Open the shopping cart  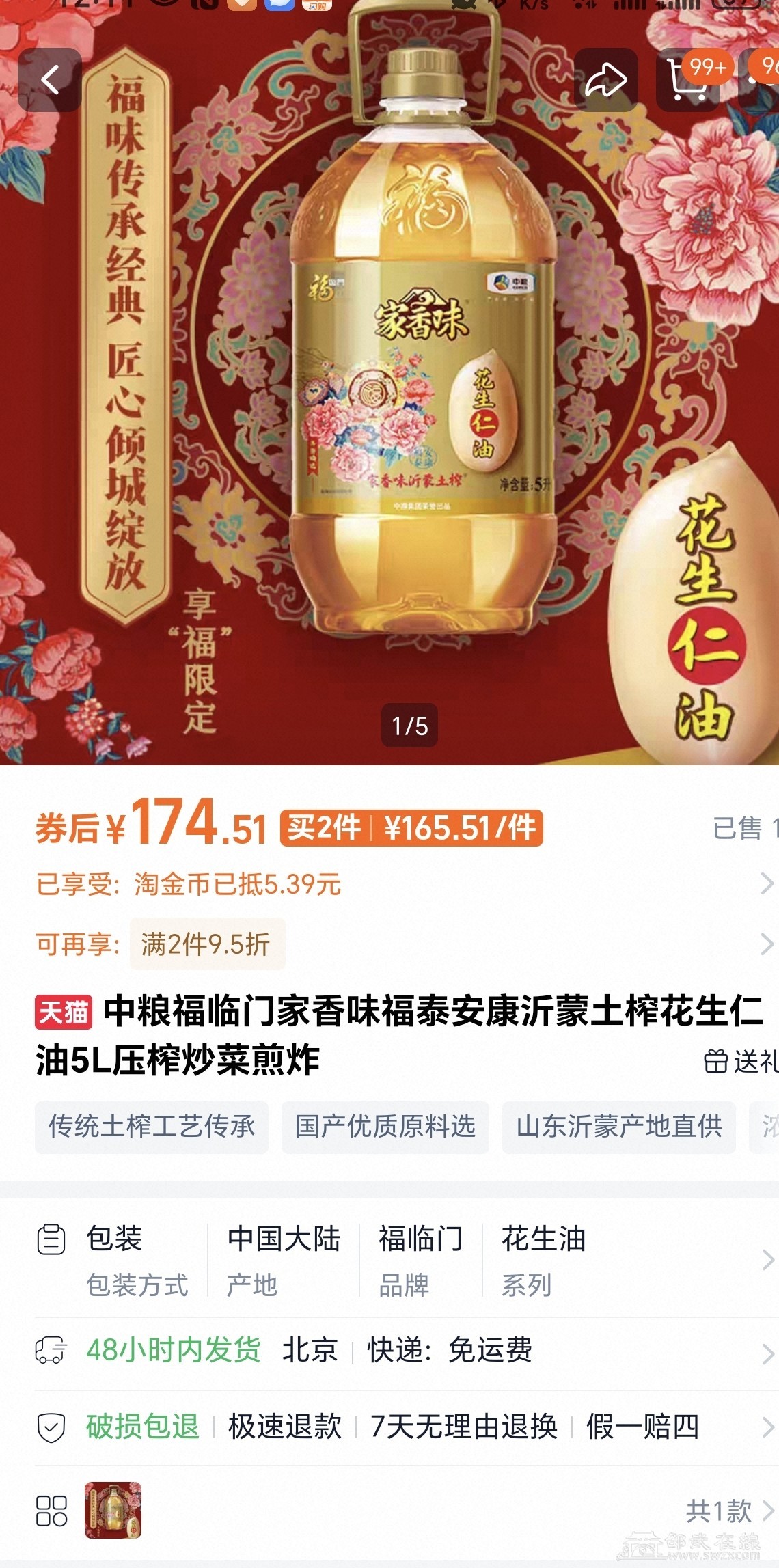pyautogui.click(x=687, y=81)
